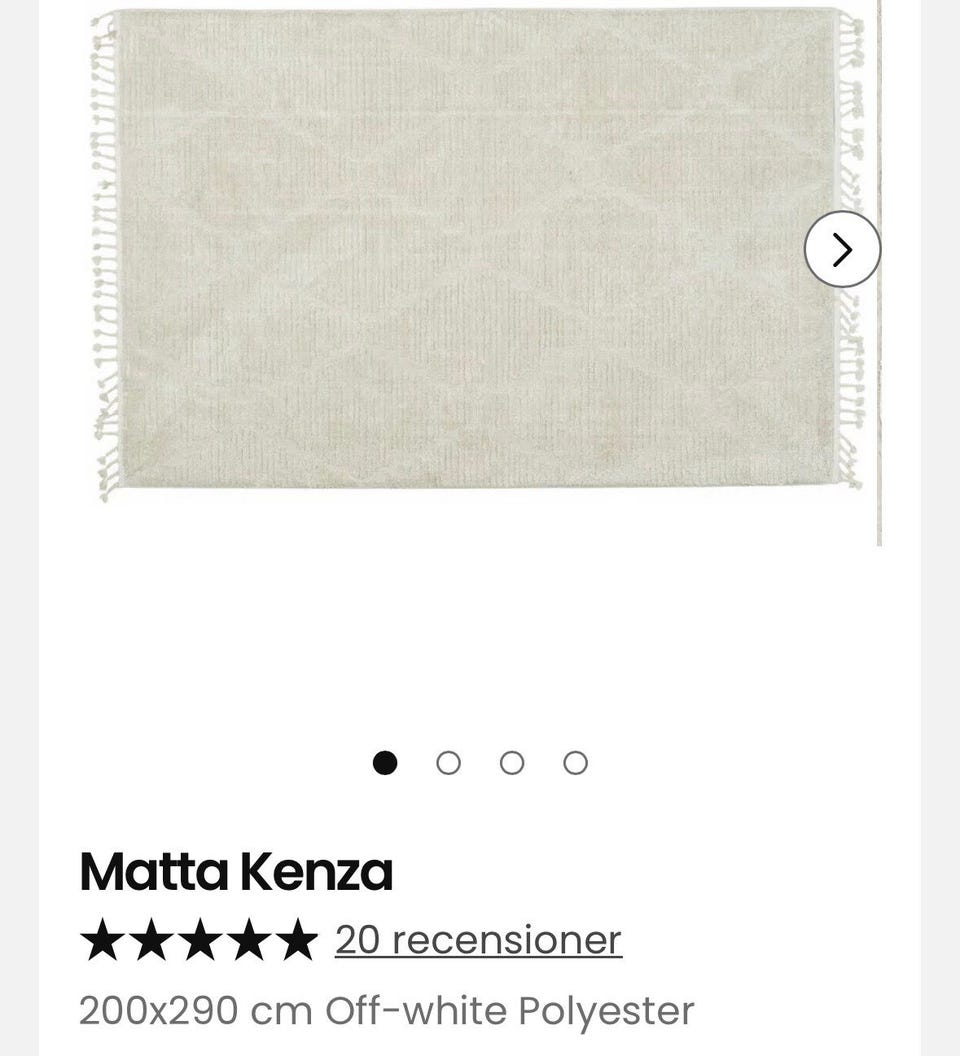
Task: Select the second carousel dot
Action: (448, 763)
